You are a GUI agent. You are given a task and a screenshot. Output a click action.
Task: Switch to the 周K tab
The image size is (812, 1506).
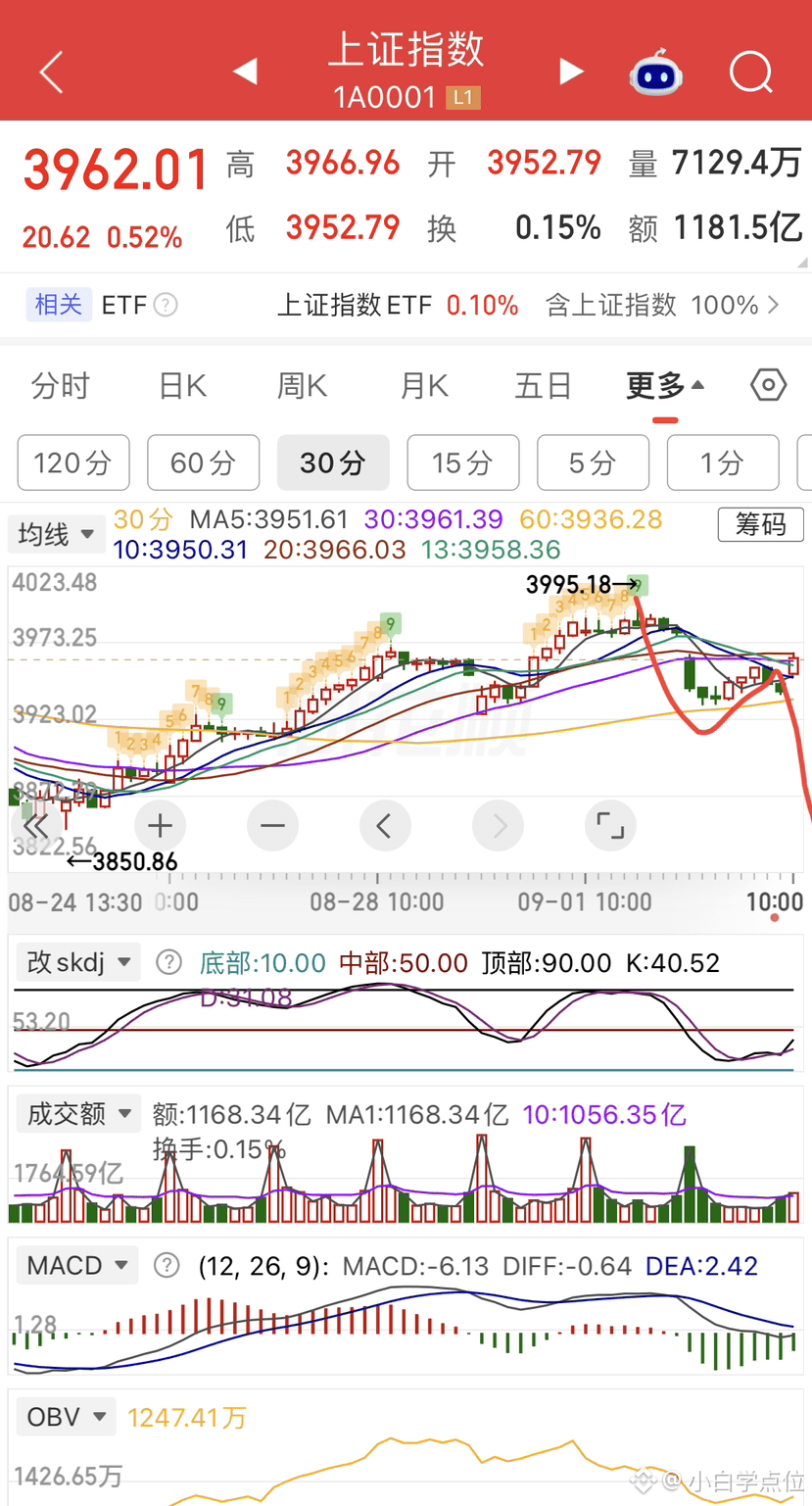pos(302,386)
